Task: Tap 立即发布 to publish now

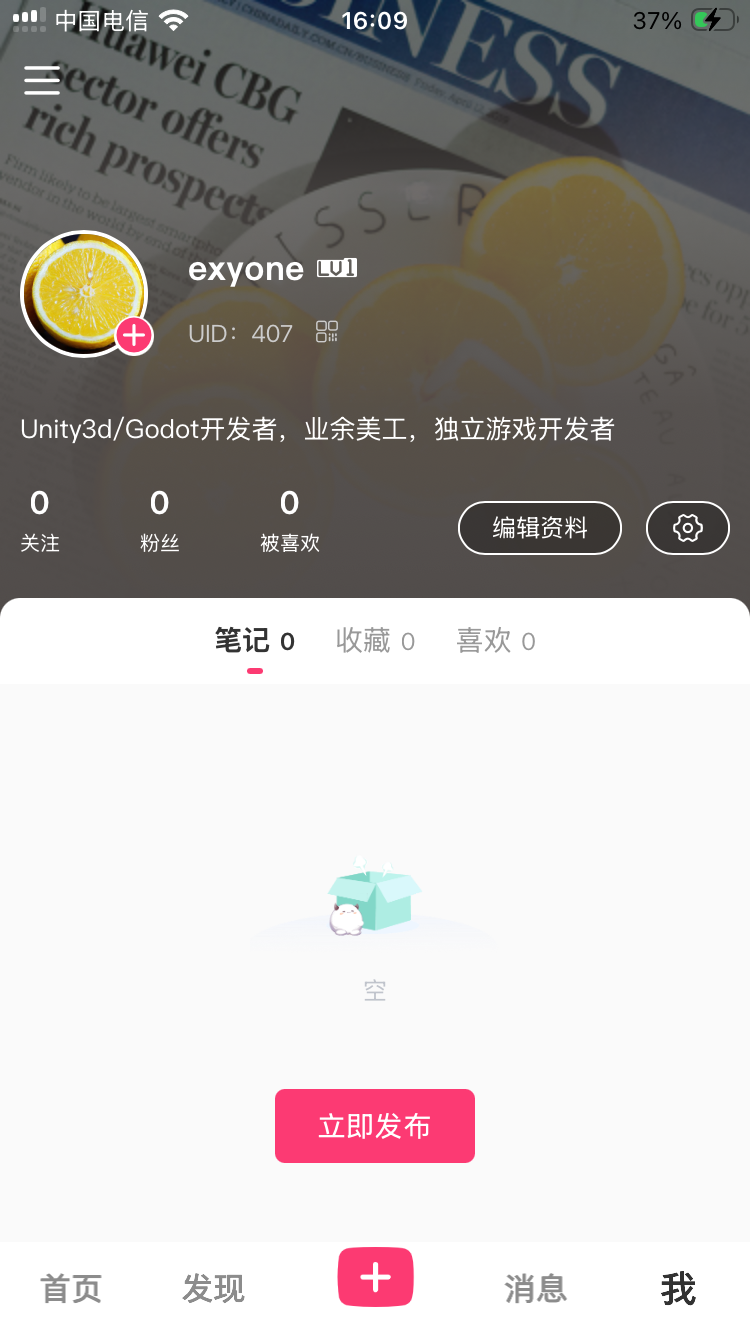Action: coord(375,1126)
